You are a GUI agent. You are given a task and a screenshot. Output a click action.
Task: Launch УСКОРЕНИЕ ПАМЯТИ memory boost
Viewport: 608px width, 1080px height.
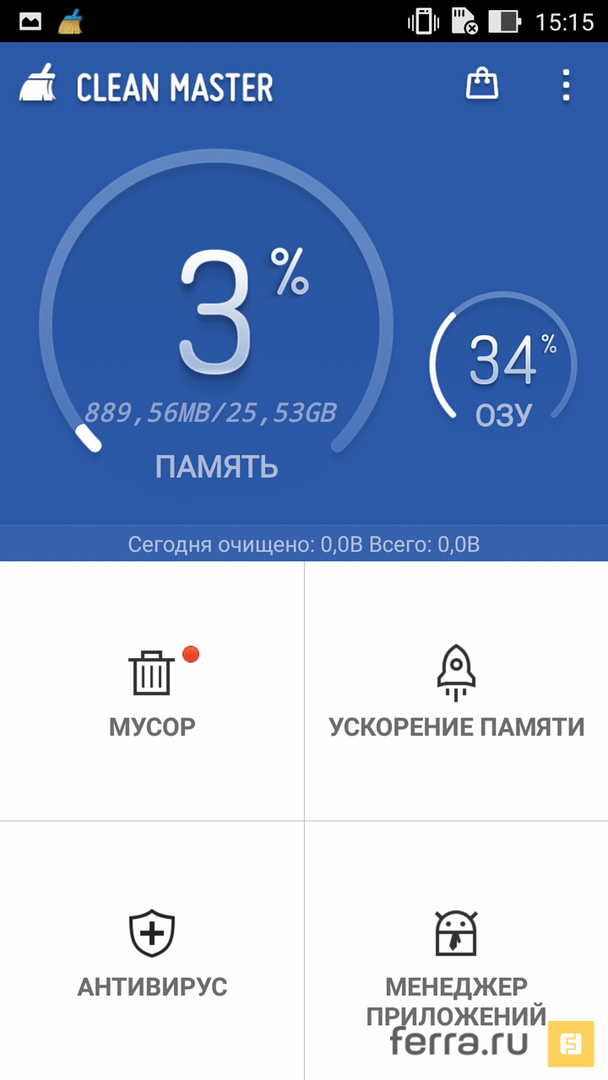point(456,692)
